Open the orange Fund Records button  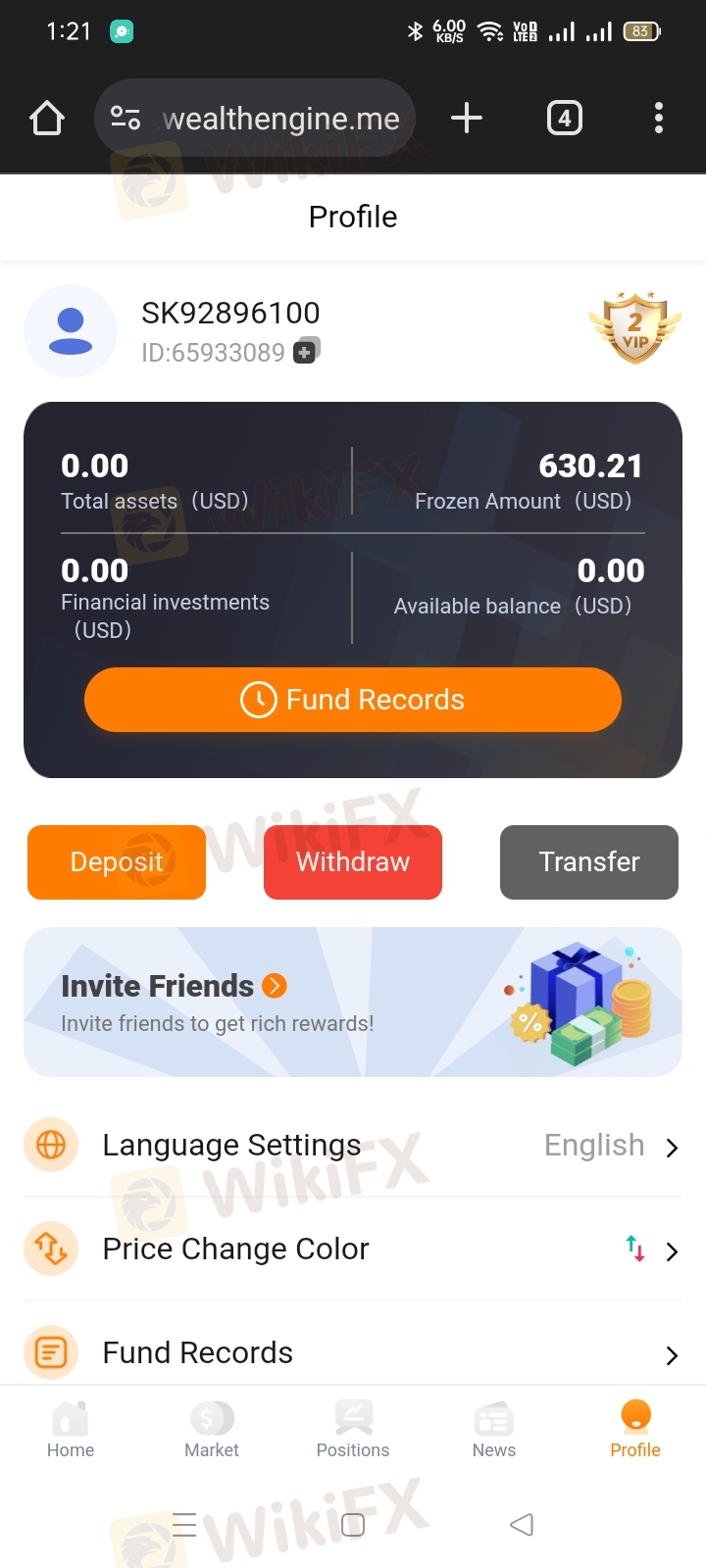[x=353, y=700]
